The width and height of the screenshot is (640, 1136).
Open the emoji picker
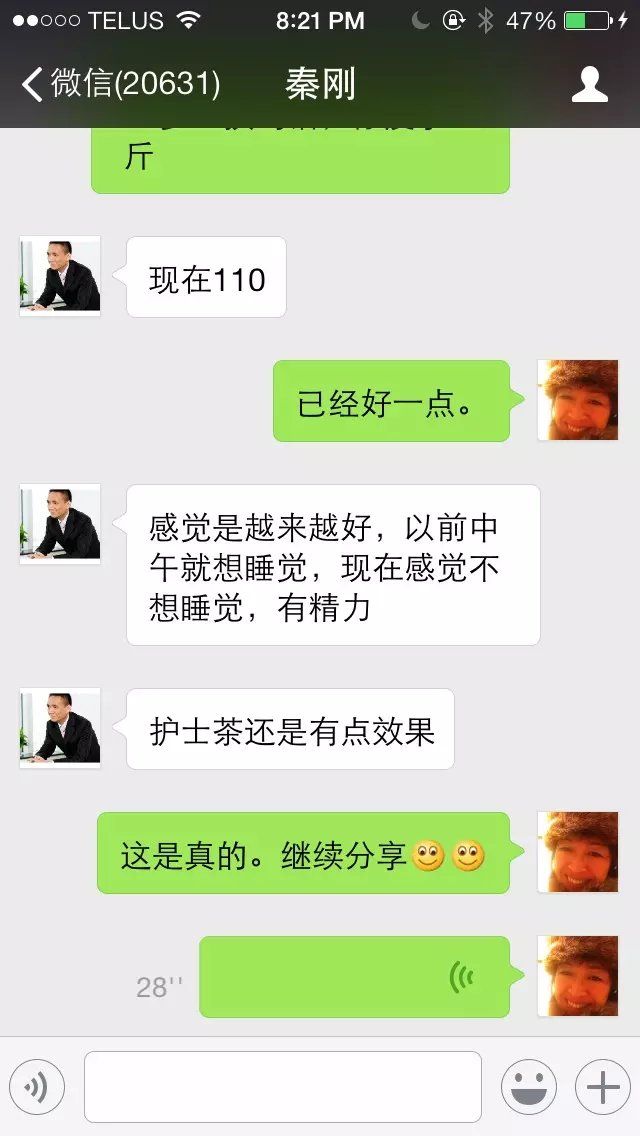[x=529, y=1087]
